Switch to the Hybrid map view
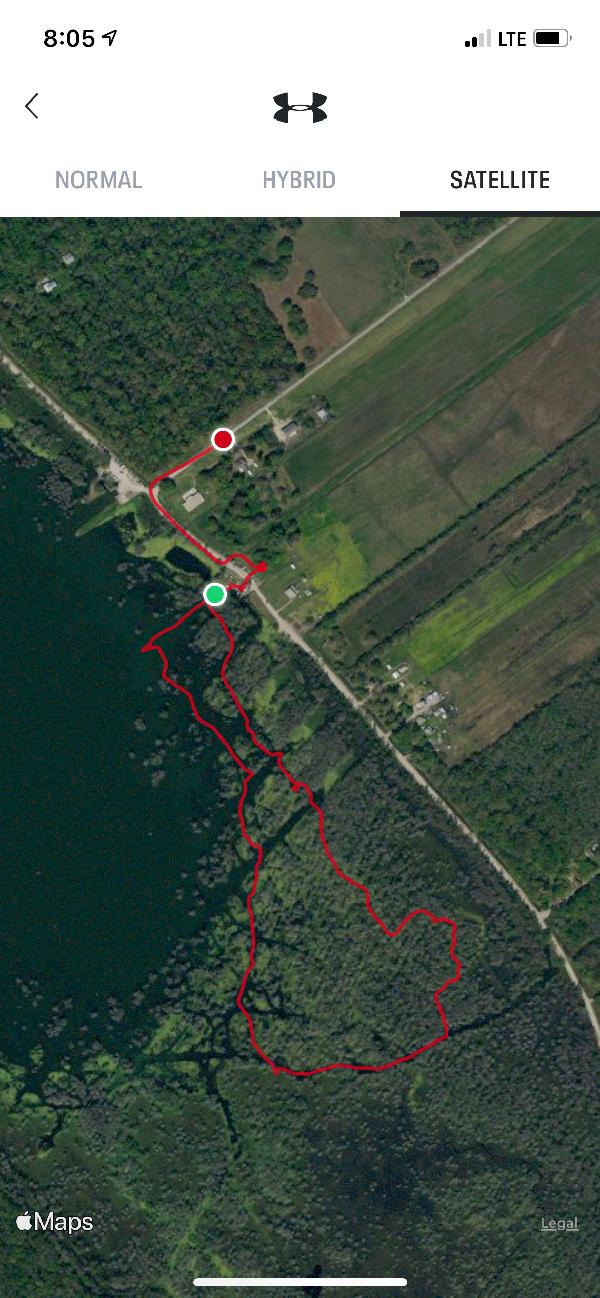Screen dimensions: 600x1298 tap(299, 180)
